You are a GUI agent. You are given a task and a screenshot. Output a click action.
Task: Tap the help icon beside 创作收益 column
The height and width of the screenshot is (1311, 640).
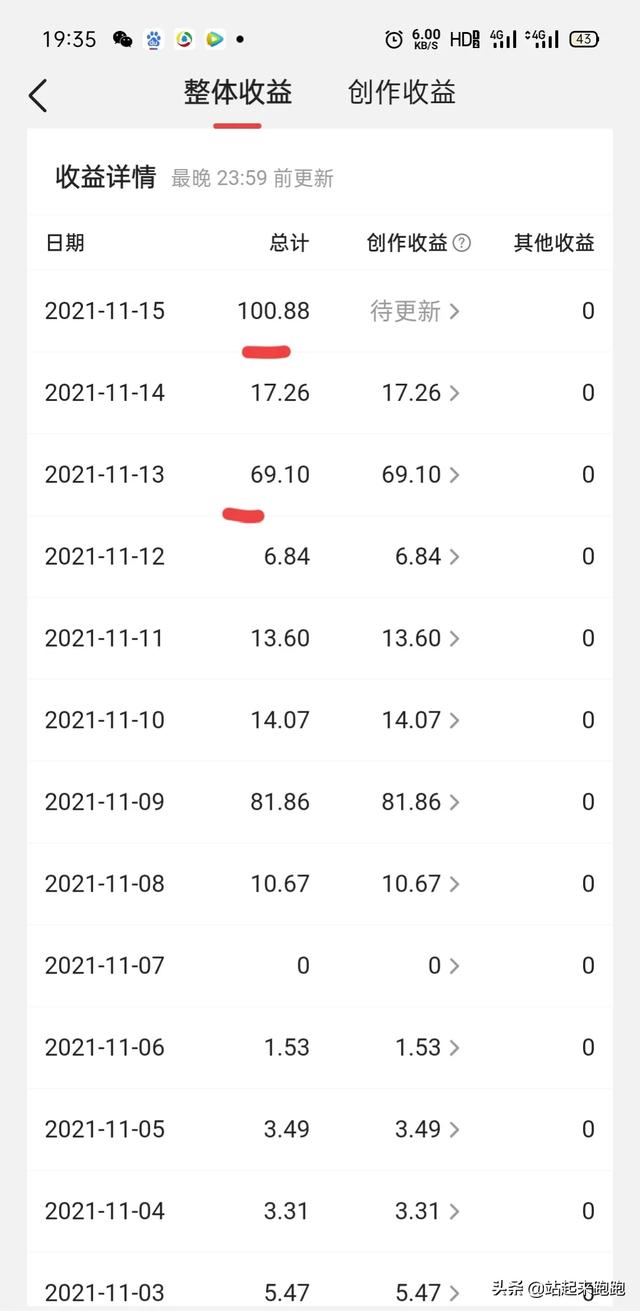pyautogui.click(x=462, y=243)
